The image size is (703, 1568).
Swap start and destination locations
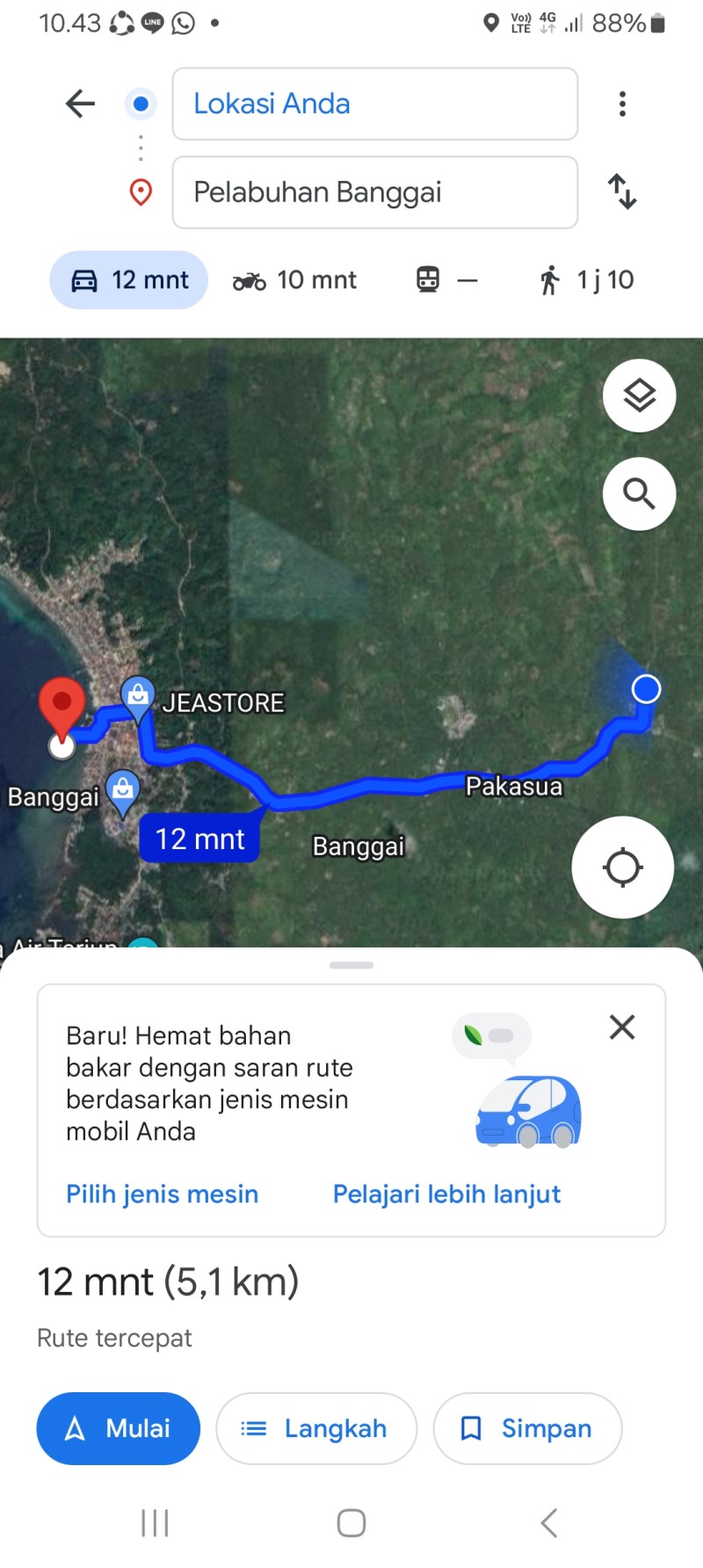(622, 192)
